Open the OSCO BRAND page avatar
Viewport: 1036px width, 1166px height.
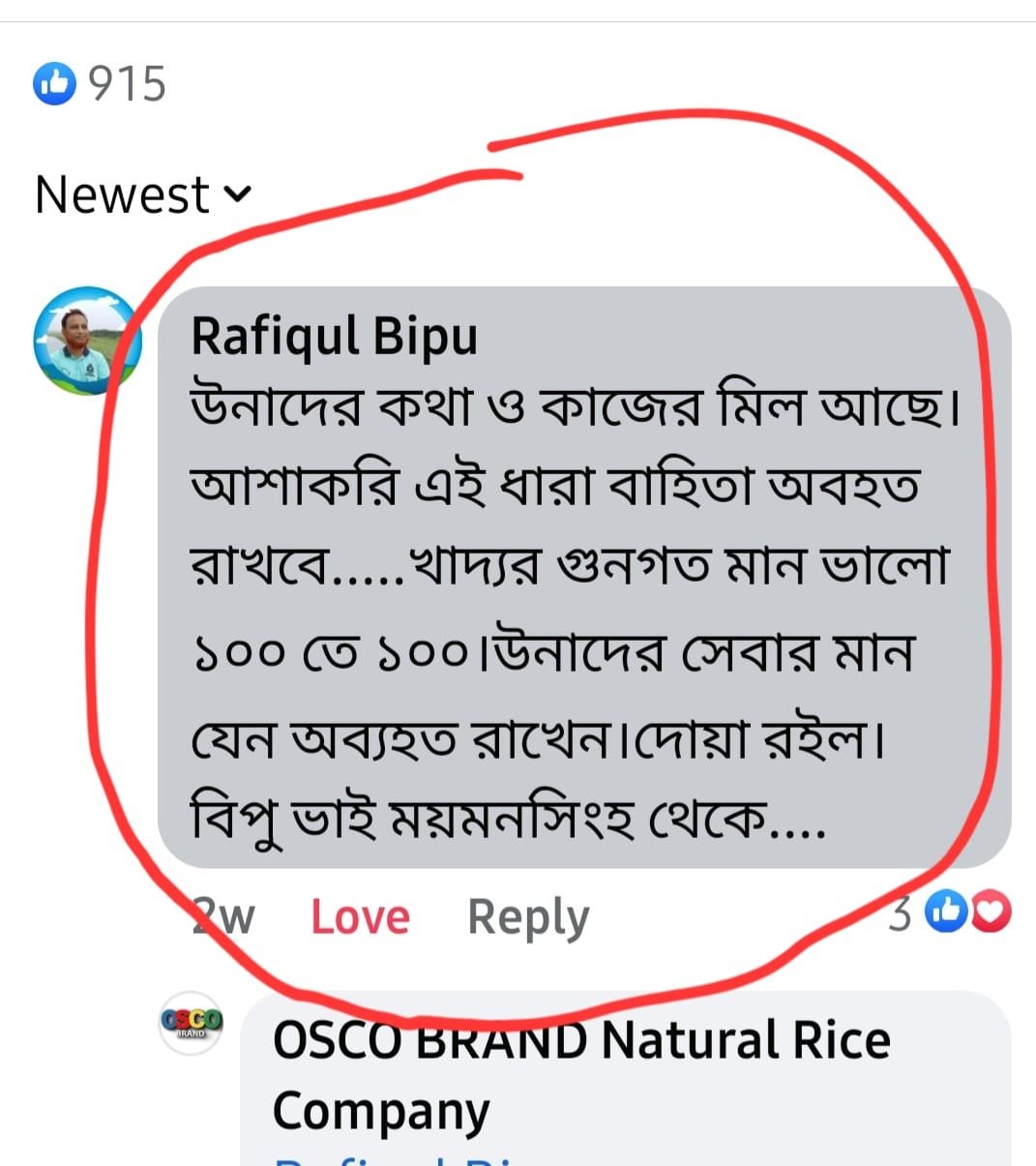pyautogui.click(x=192, y=1023)
